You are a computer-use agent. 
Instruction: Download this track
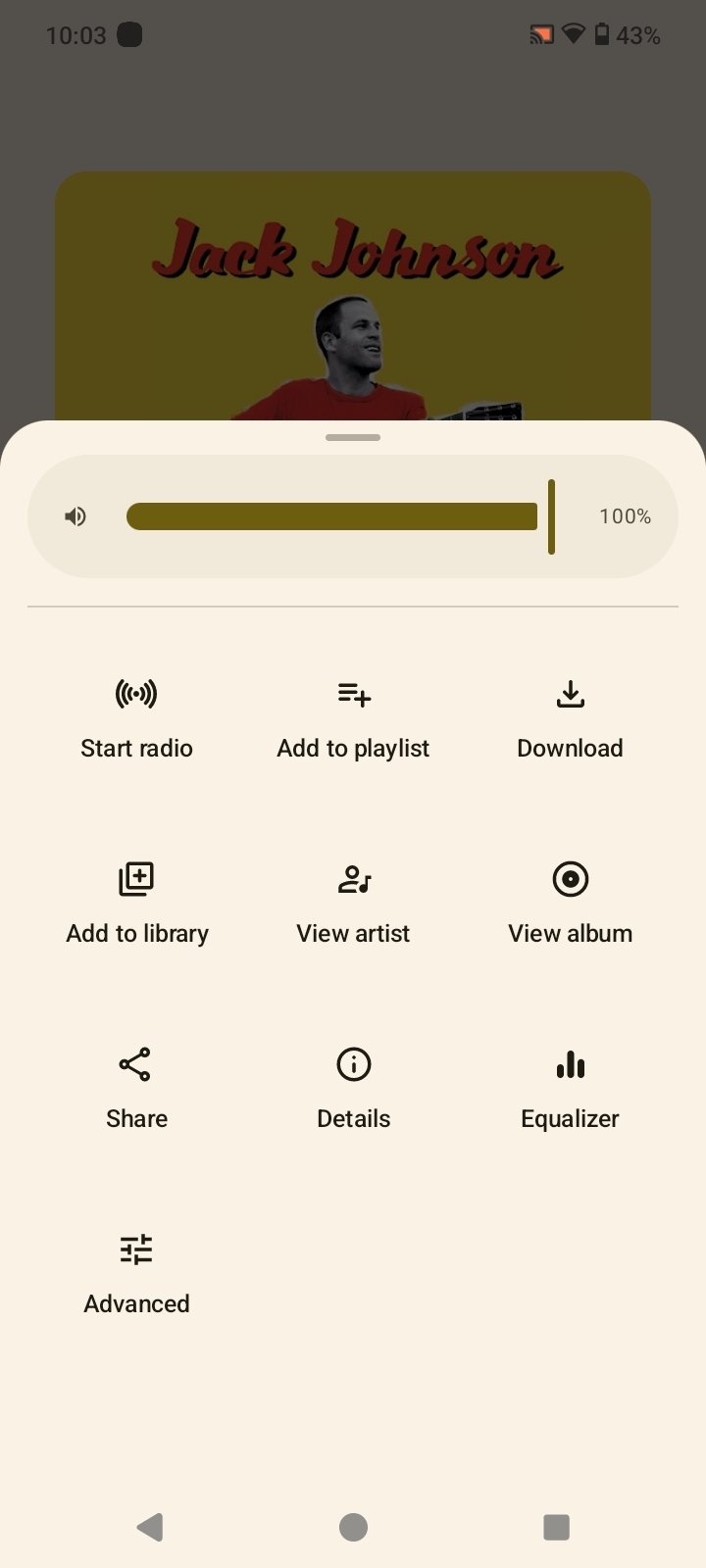coord(570,718)
